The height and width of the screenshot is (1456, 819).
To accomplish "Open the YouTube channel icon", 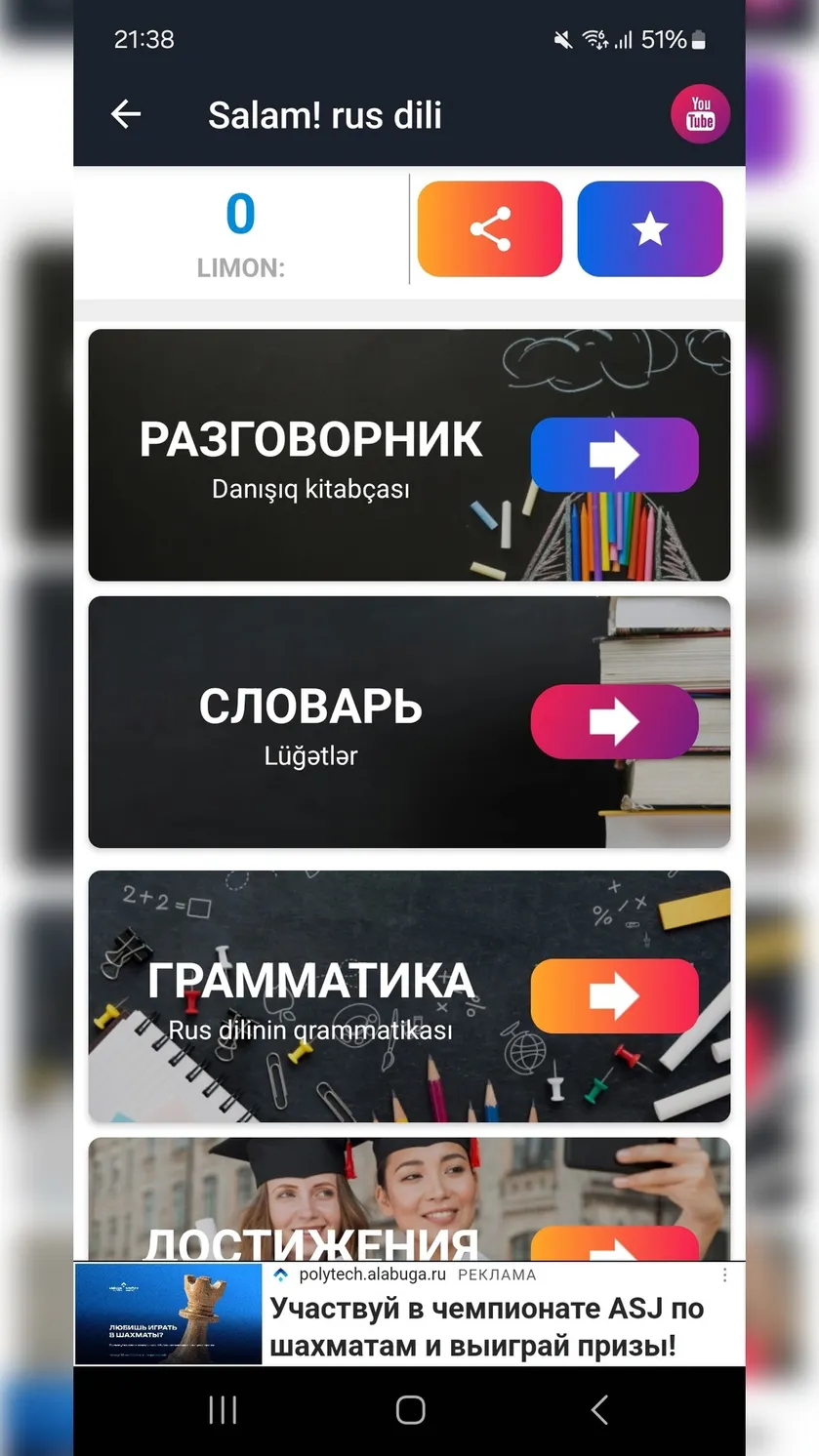I will 700,114.
